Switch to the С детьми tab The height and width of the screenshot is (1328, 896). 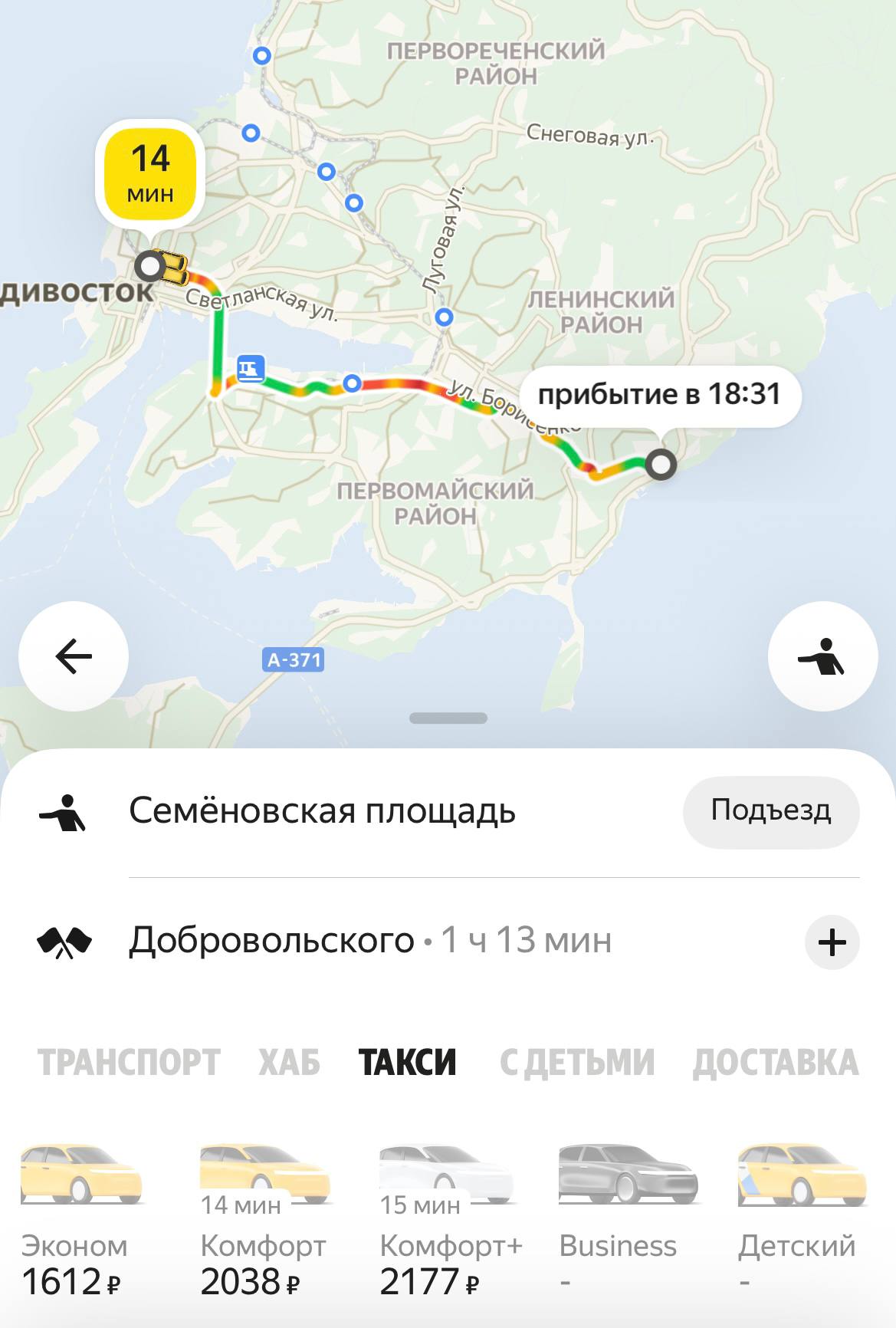click(x=577, y=1063)
